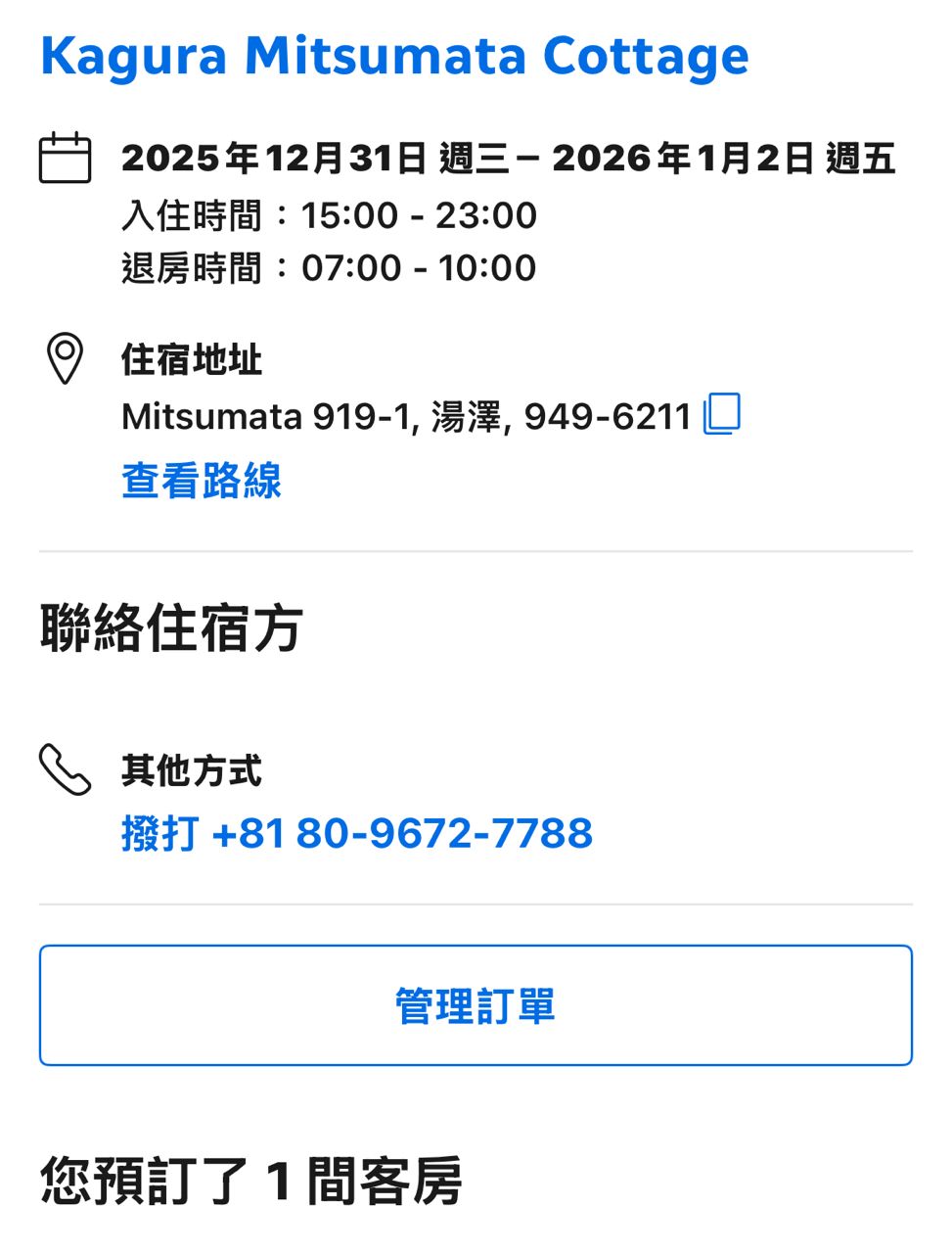Viewport: 952px width, 1253px height.
Task: Call the property at +81 80-9672-7788
Action: (x=357, y=833)
